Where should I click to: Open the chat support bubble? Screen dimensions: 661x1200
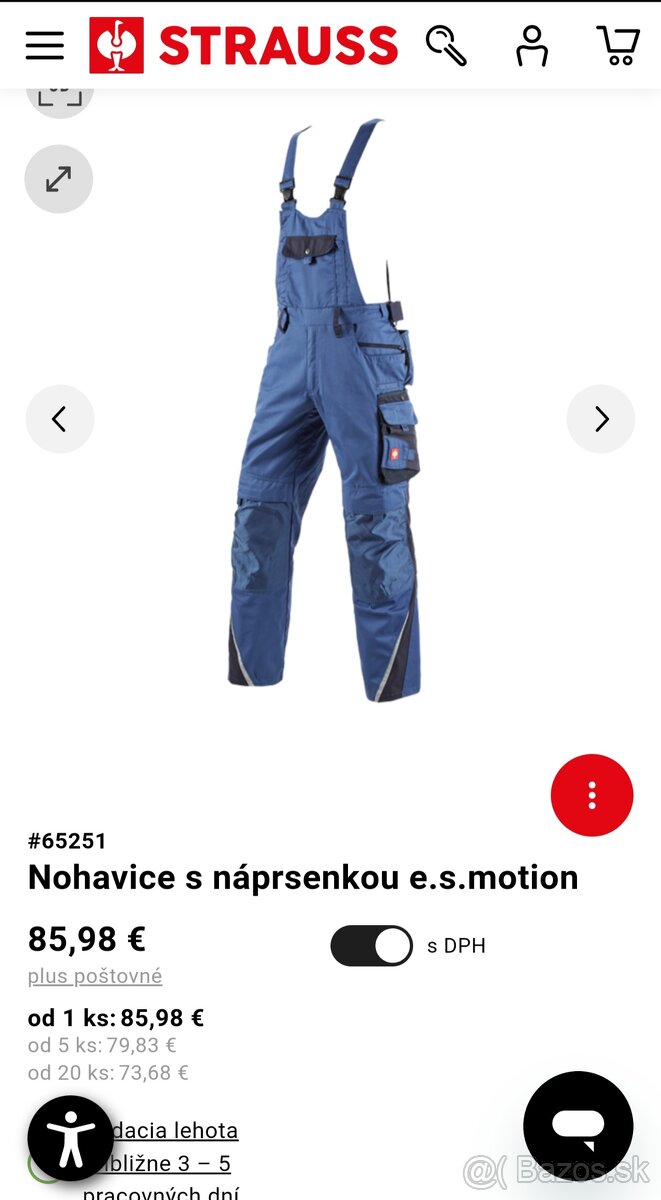coord(578,1125)
